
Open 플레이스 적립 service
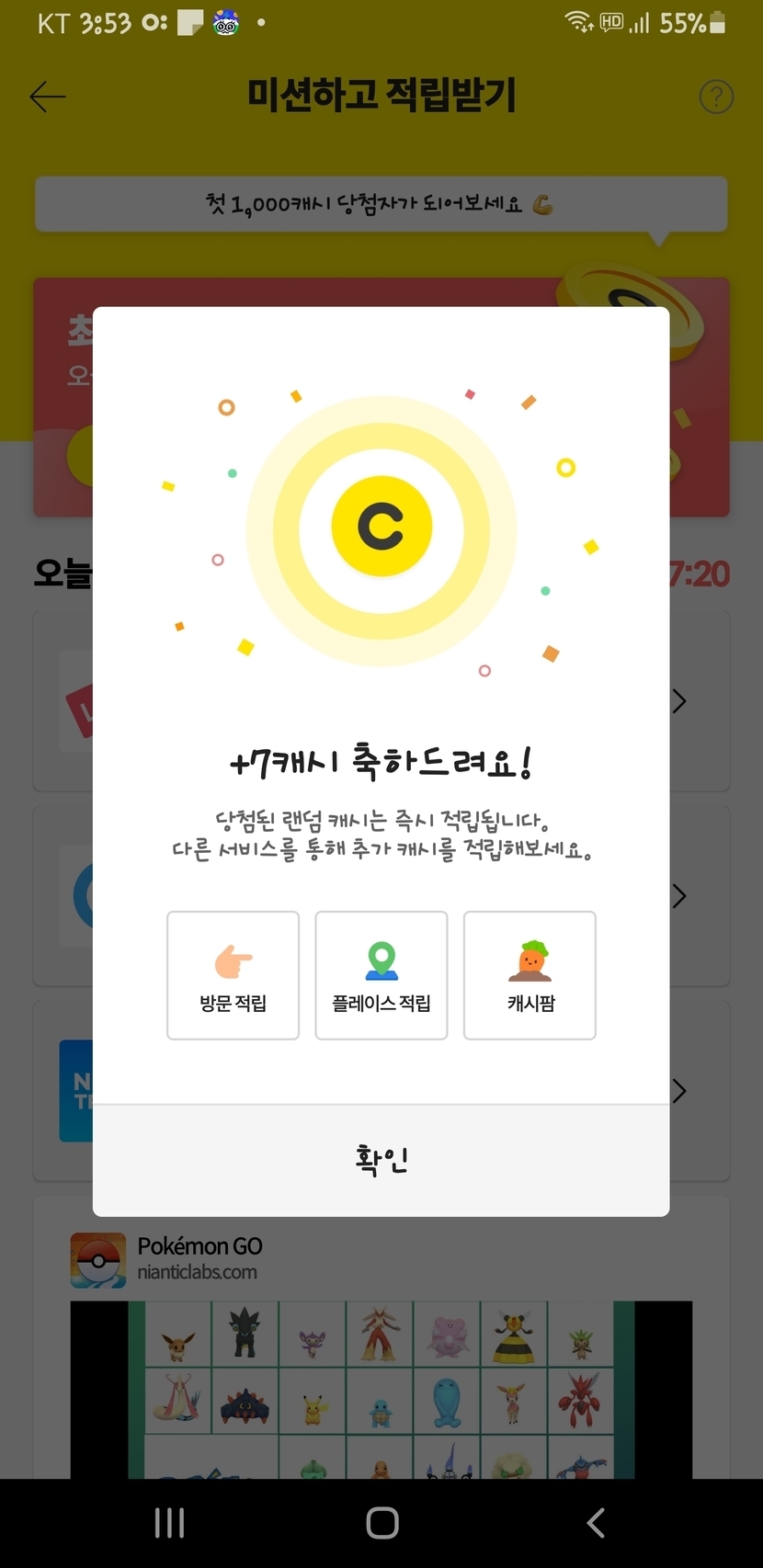coord(381,975)
